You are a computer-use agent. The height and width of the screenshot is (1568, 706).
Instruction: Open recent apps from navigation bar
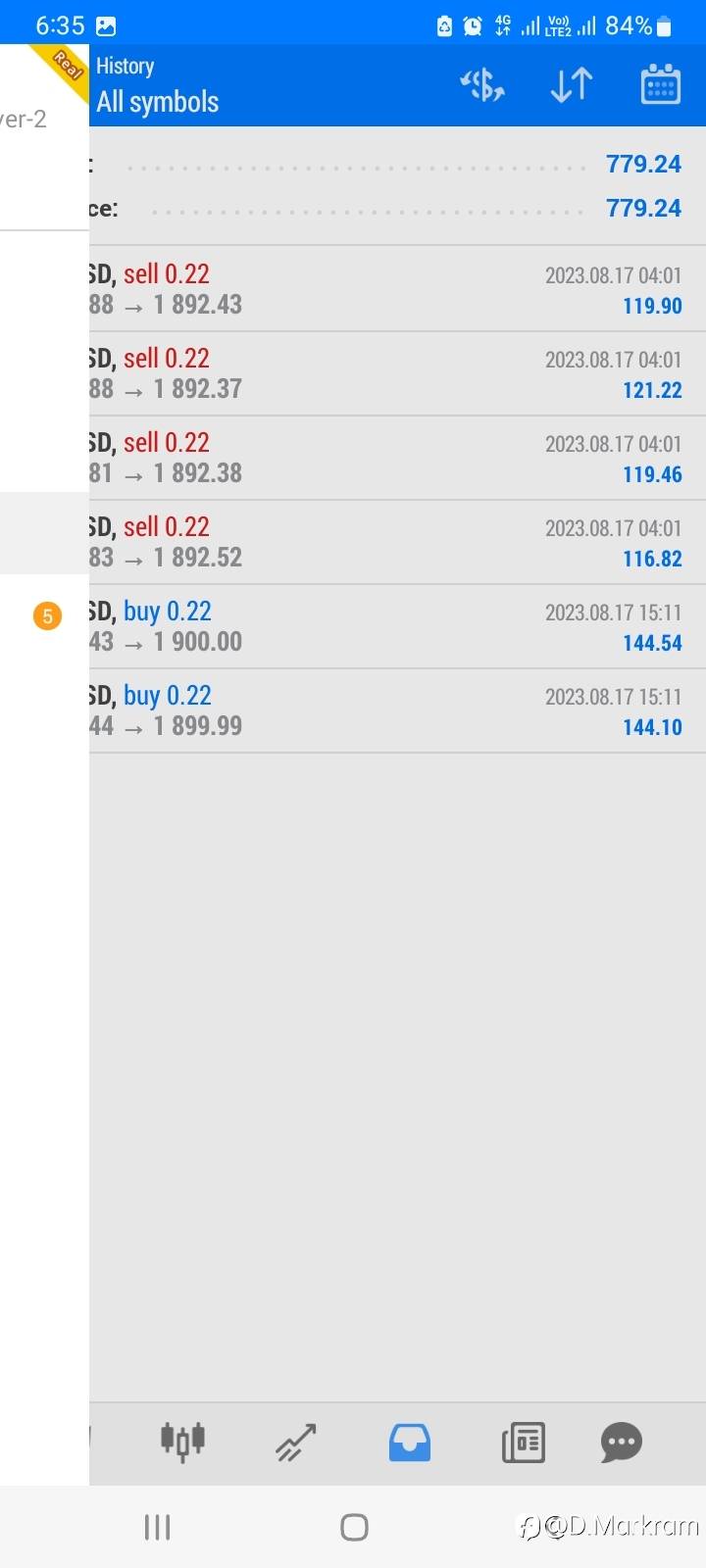click(157, 1527)
